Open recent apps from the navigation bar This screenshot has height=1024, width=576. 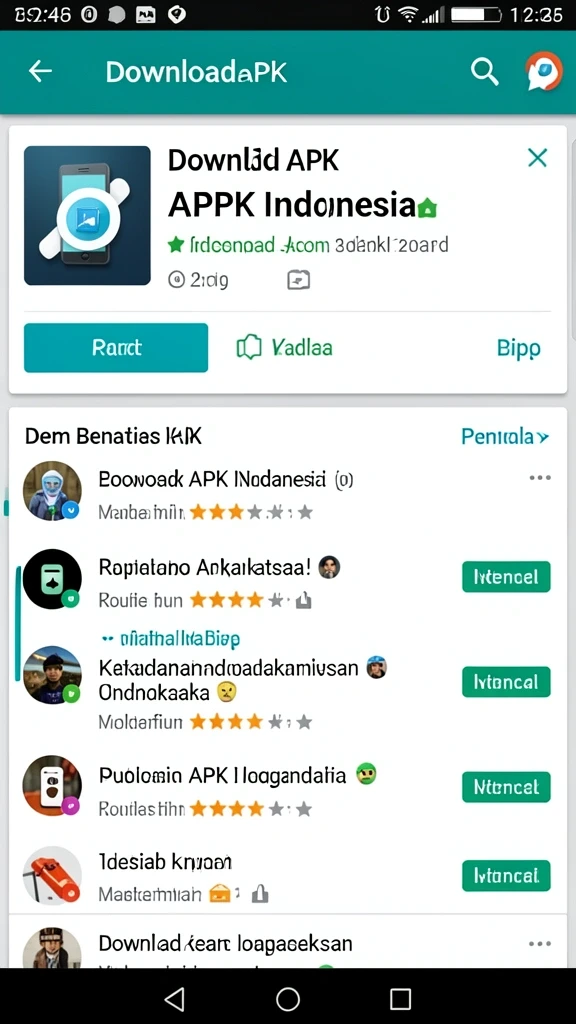point(400,999)
